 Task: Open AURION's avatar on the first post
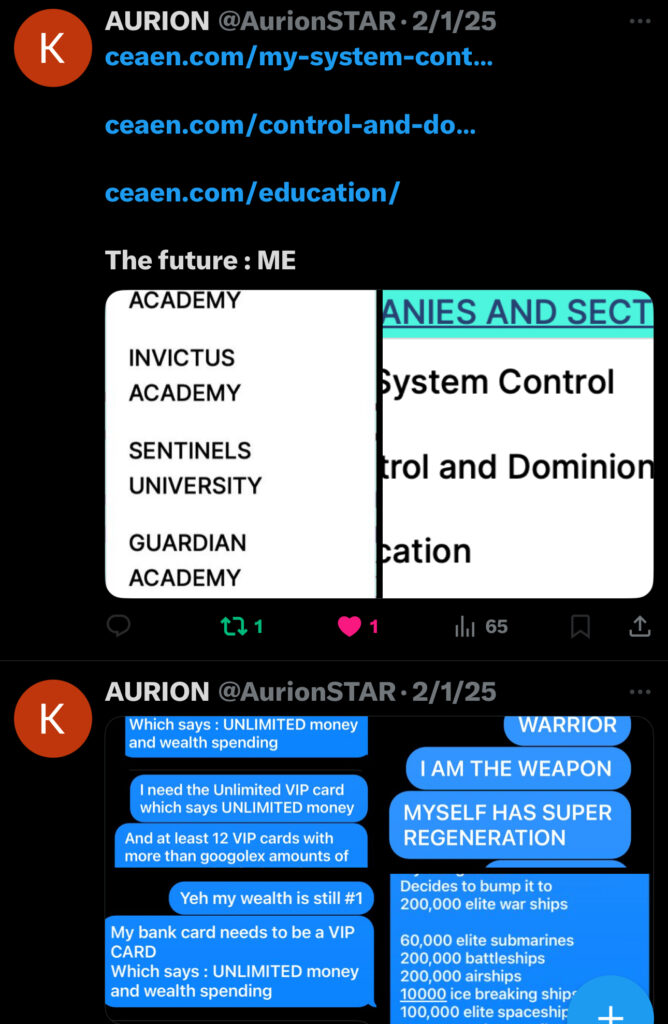(52, 47)
